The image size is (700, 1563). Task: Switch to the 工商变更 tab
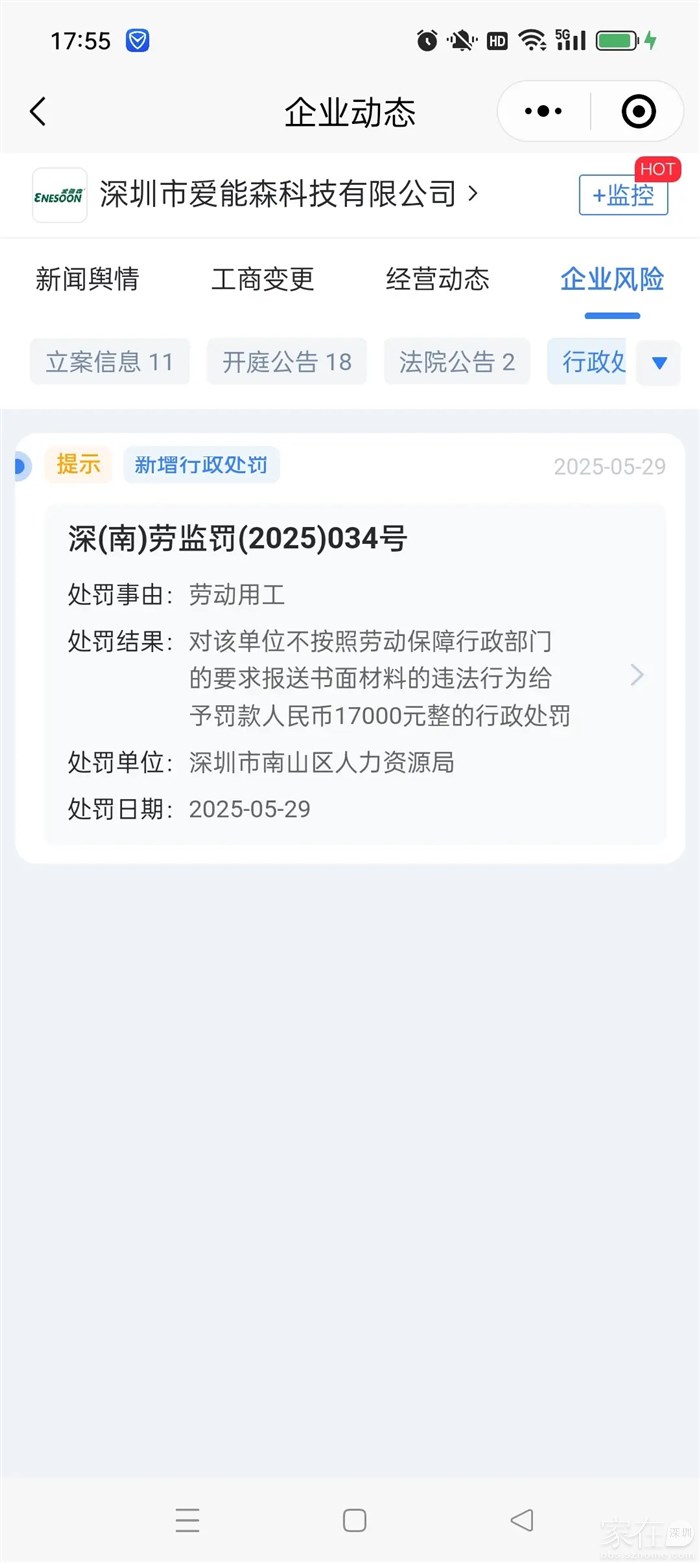tap(263, 279)
